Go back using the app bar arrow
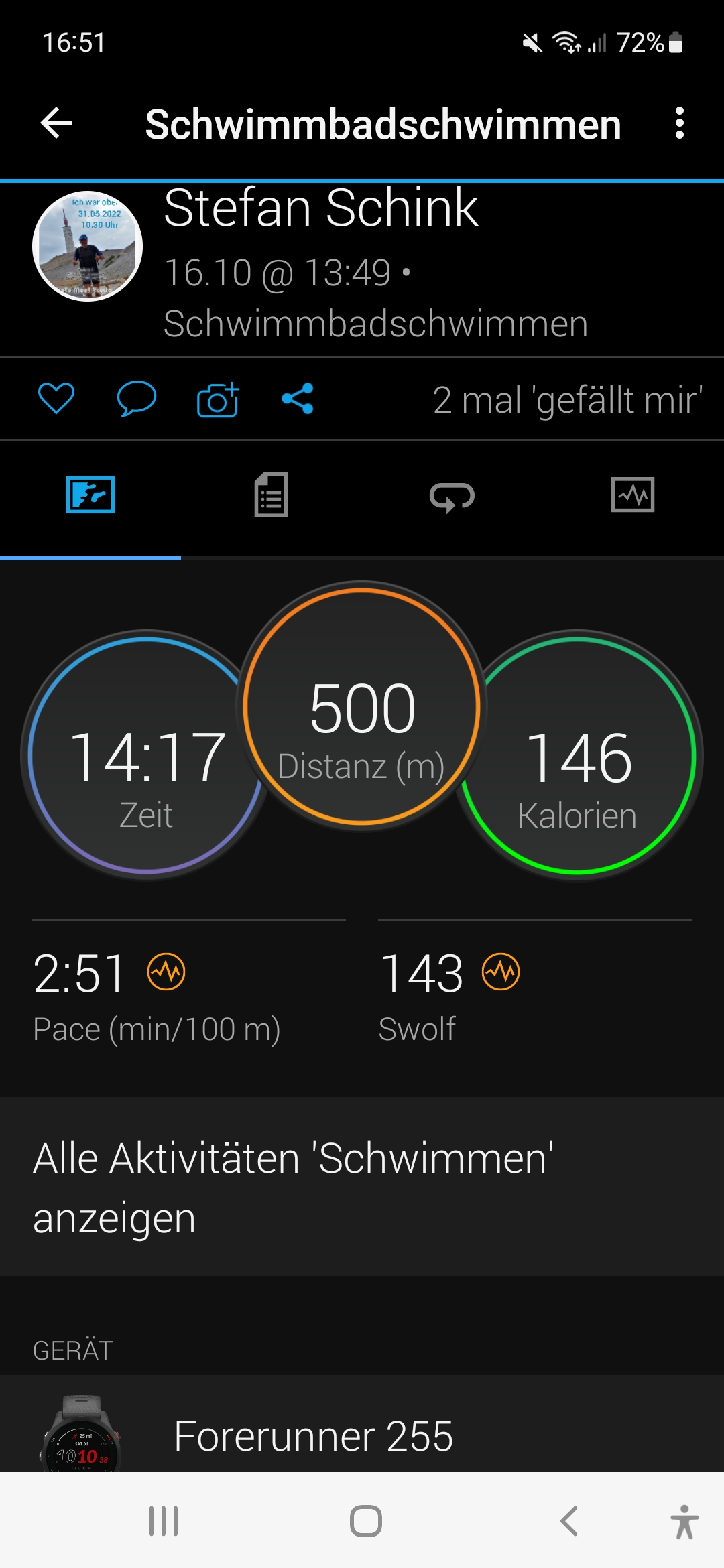 (x=57, y=123)
